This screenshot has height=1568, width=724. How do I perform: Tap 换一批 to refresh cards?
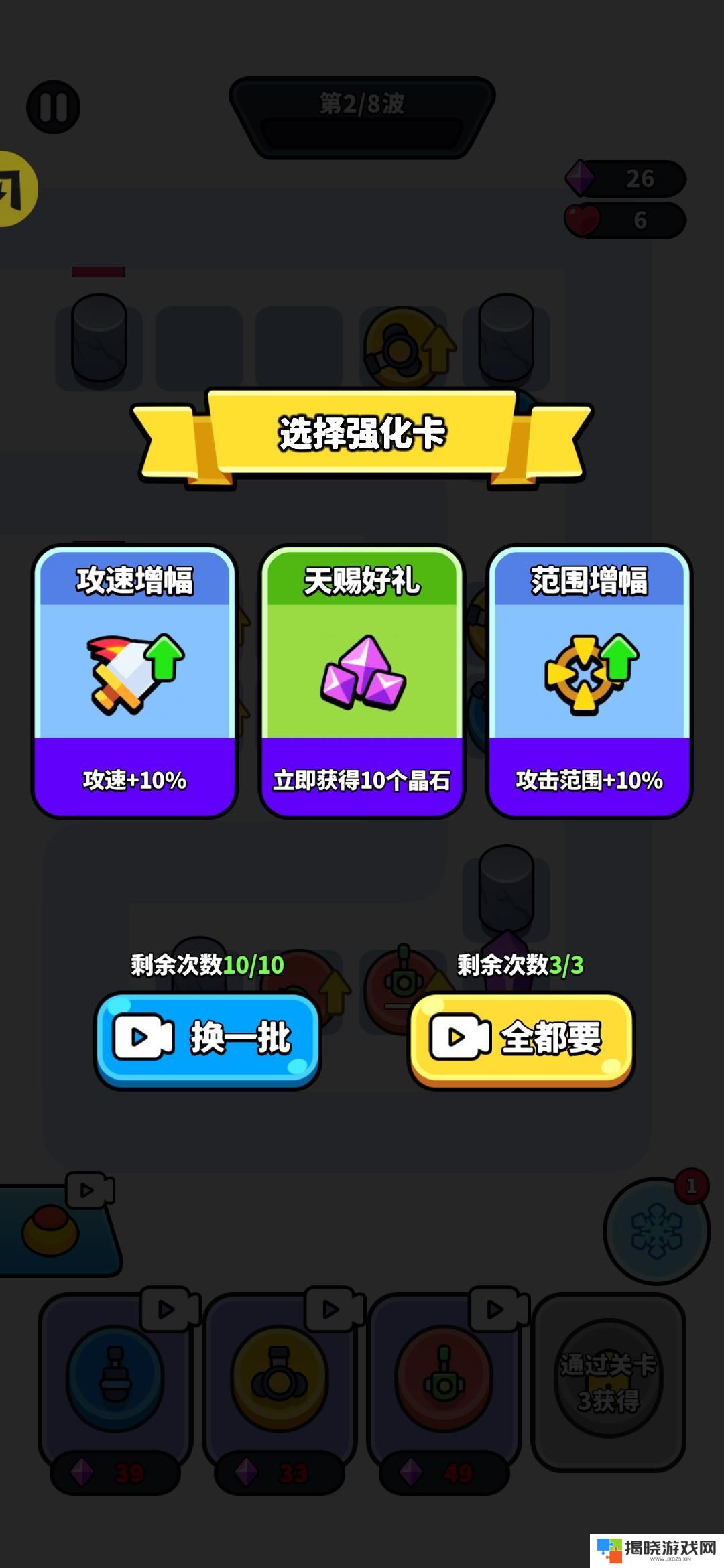click(x=207, y=1038)
